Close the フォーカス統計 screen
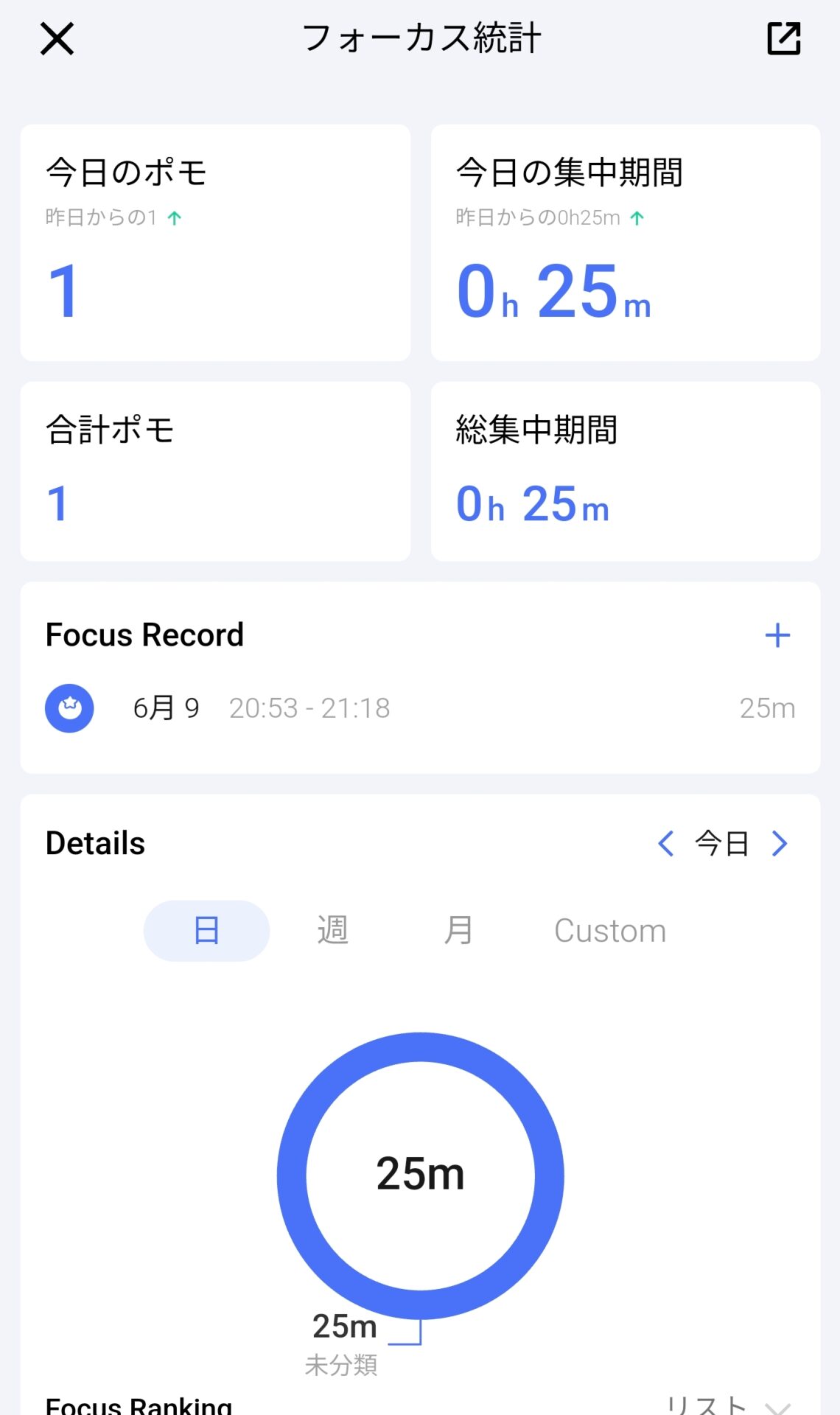The image size is (840, 1415). click(x=57, y=39)
